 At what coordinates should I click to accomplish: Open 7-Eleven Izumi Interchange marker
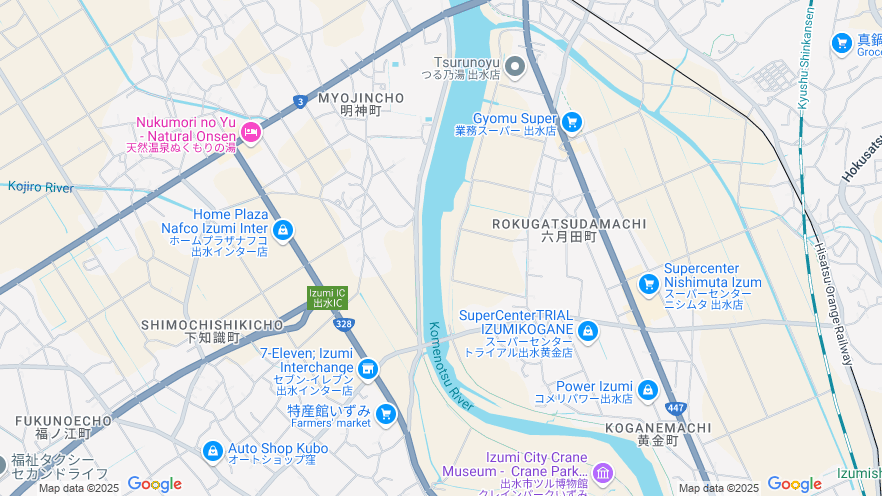[x=367, y=370]
